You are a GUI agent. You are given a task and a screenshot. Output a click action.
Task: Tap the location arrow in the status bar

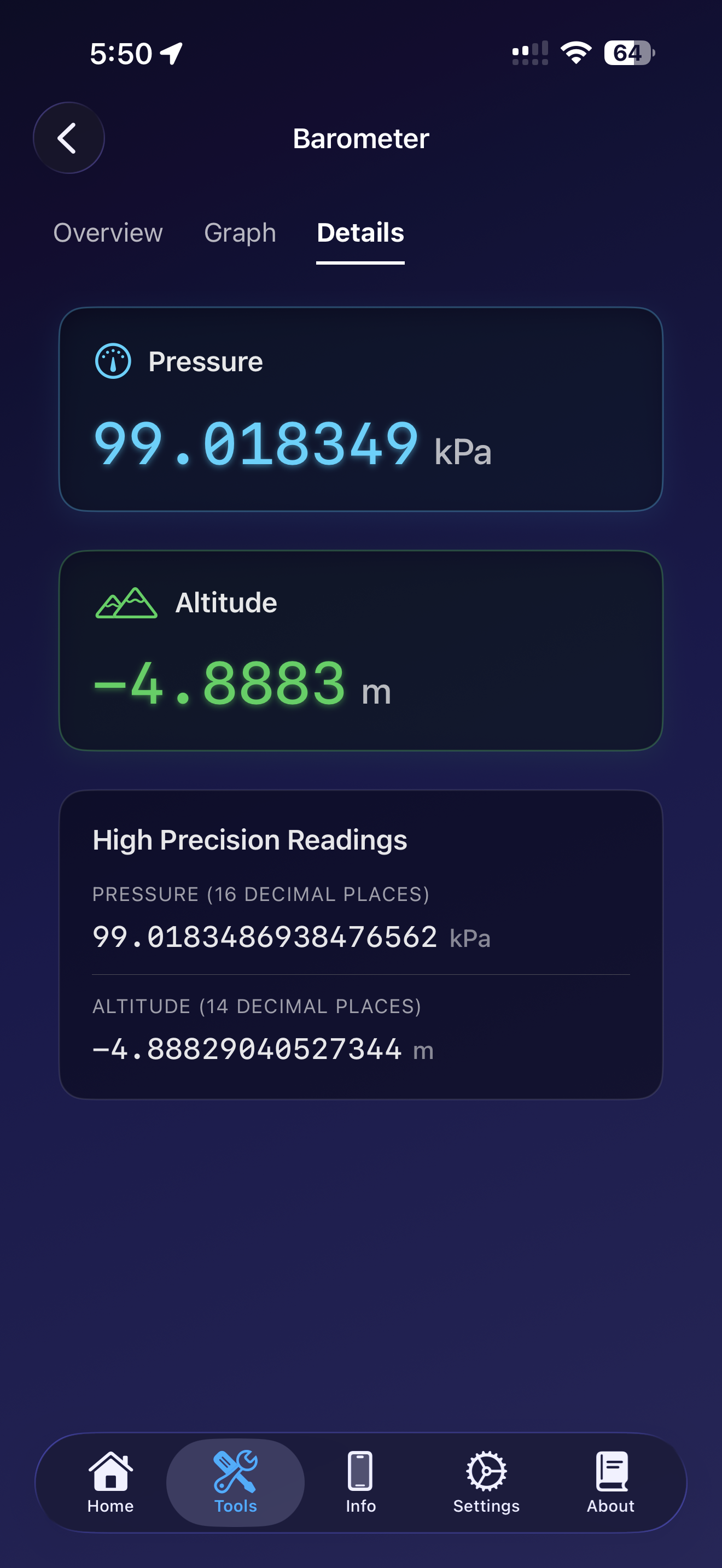click(x=171, y=53)
